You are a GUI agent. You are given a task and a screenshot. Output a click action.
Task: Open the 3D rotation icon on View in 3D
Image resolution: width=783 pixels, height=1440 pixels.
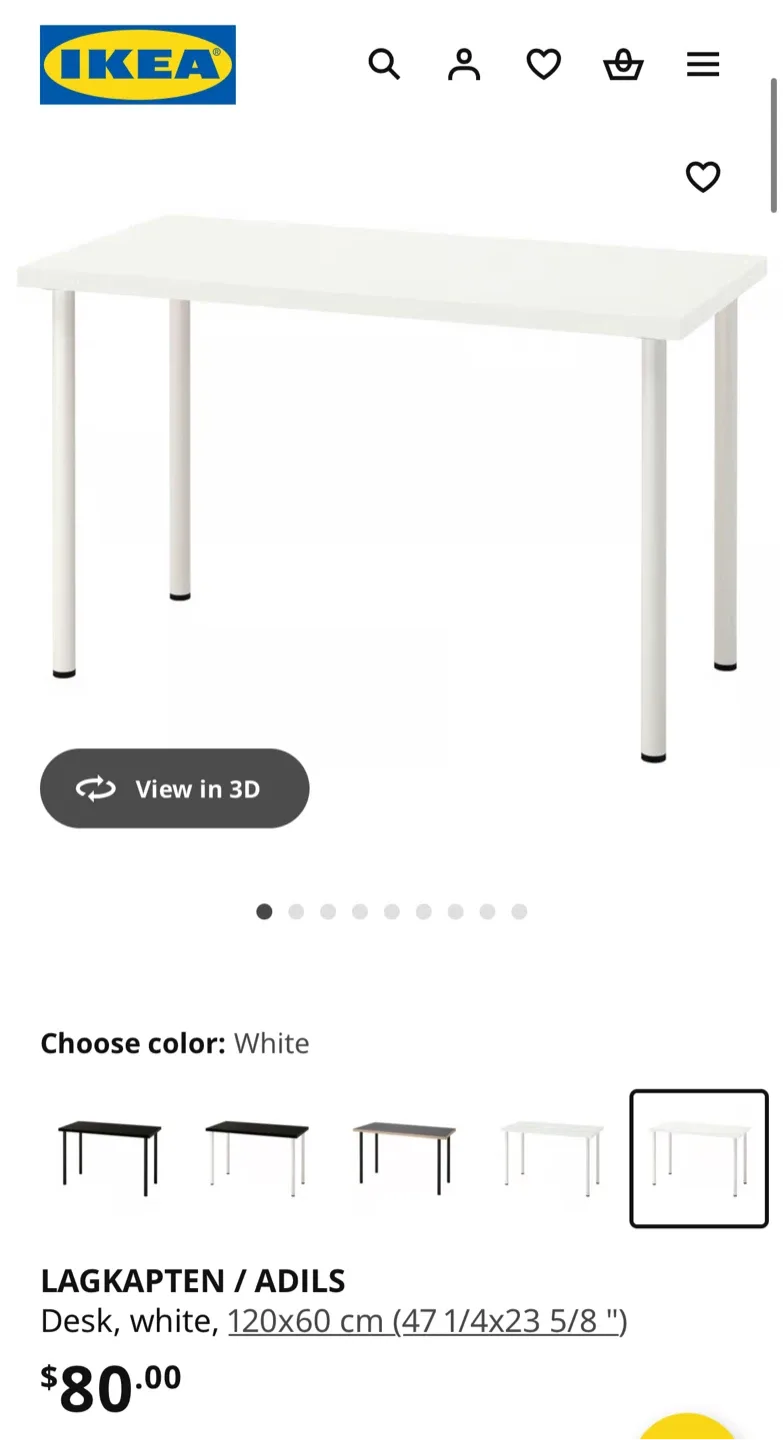93,788
